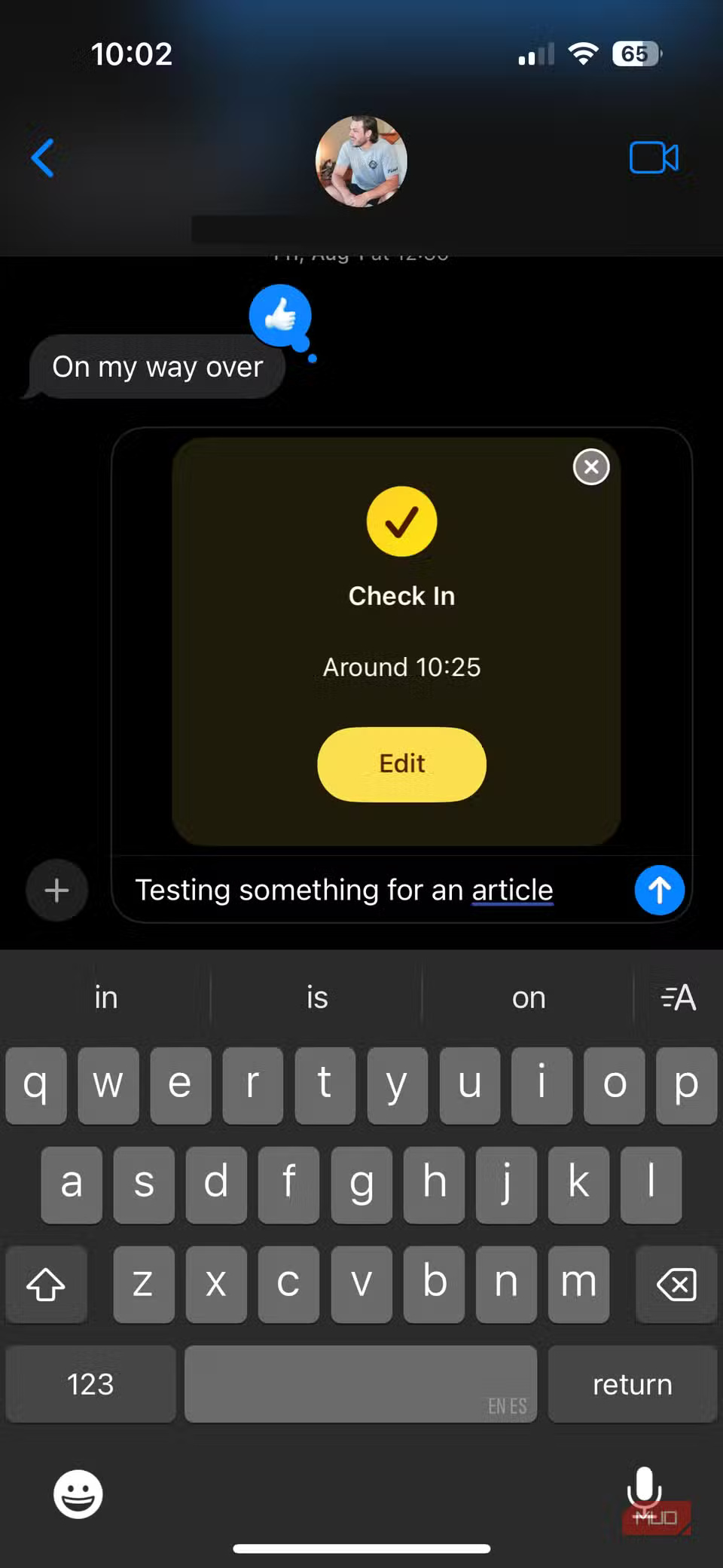Viewport: 723px width, 1568px height.
Task: Choose the 'is' word suggestion
Action: click(x=317, y=998)
